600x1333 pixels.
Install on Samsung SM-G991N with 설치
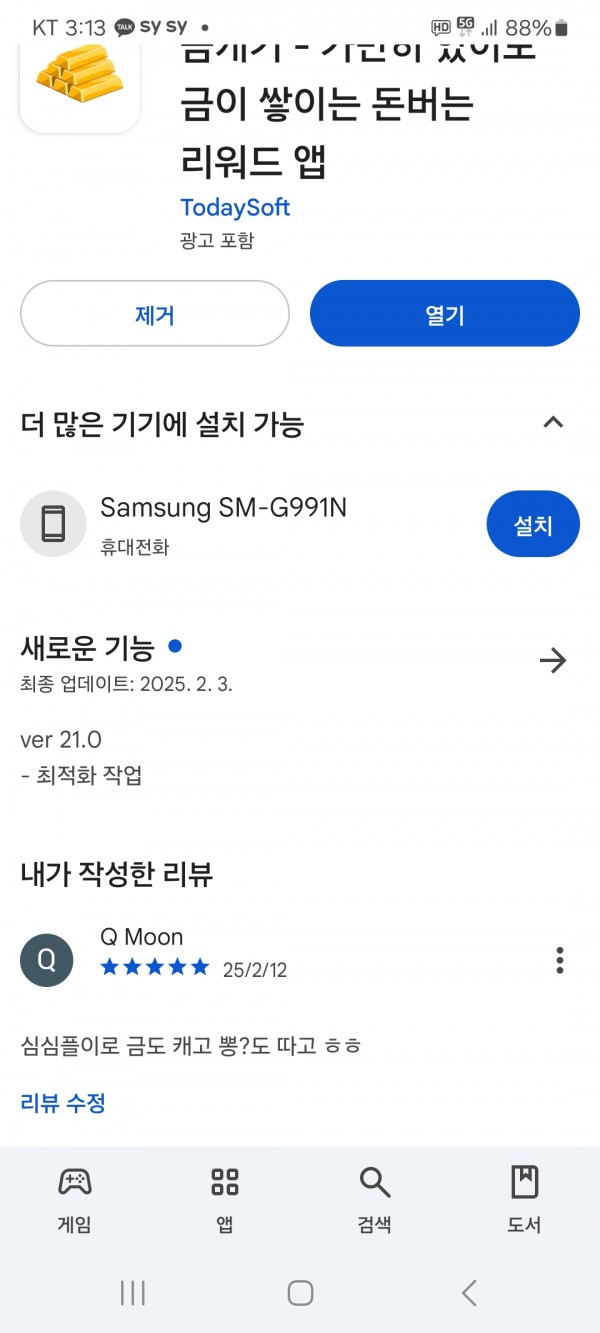point(533,524)
